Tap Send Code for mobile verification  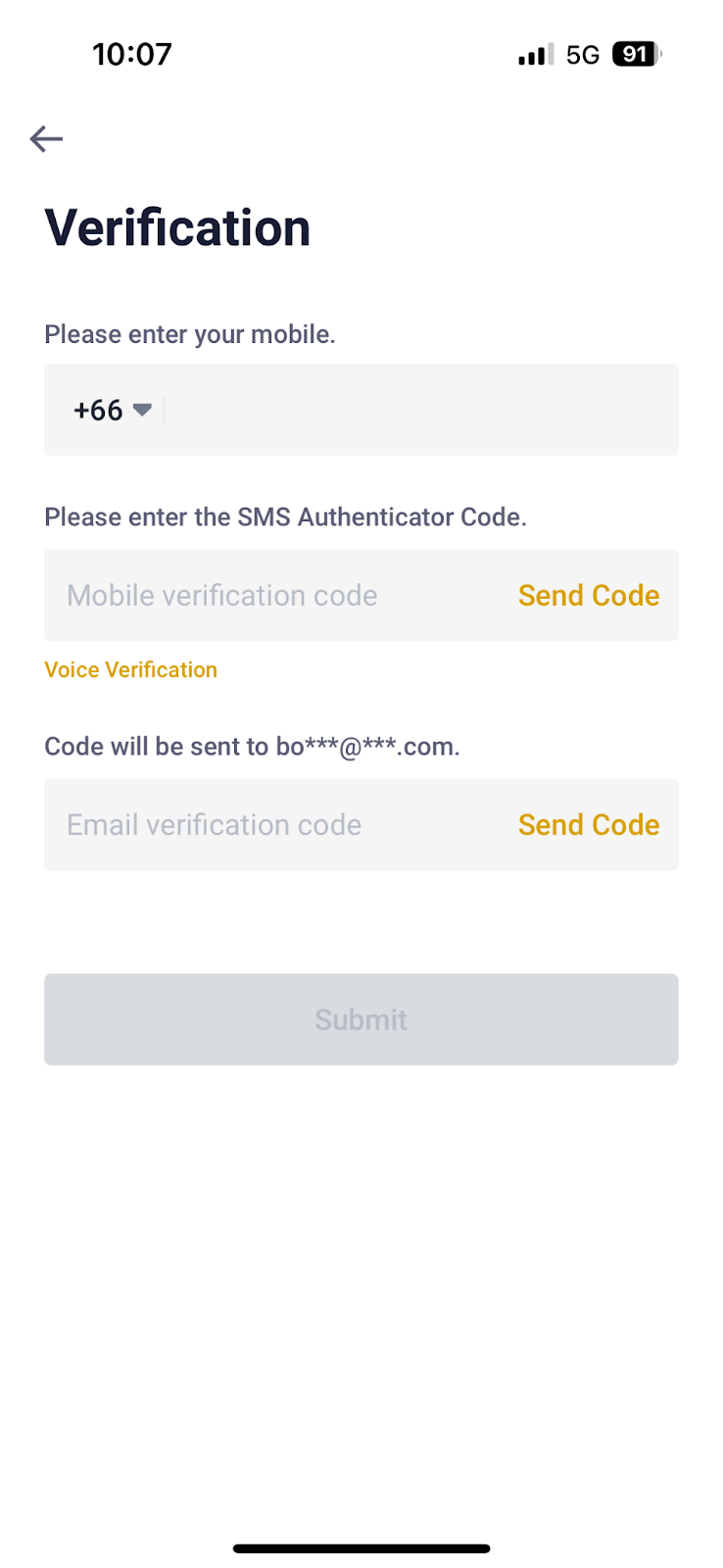coord(588,595)
